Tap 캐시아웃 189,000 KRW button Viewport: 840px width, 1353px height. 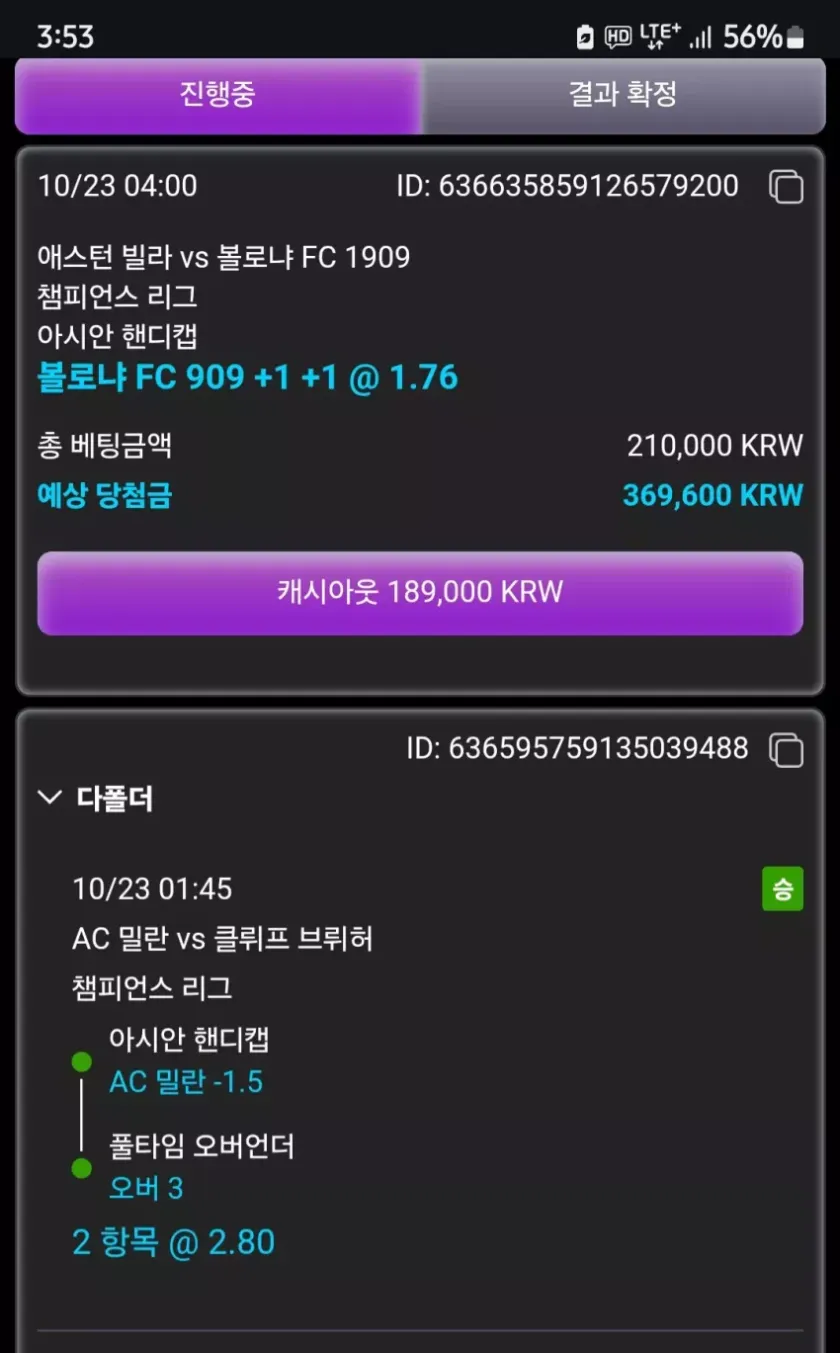click(420, 592)
